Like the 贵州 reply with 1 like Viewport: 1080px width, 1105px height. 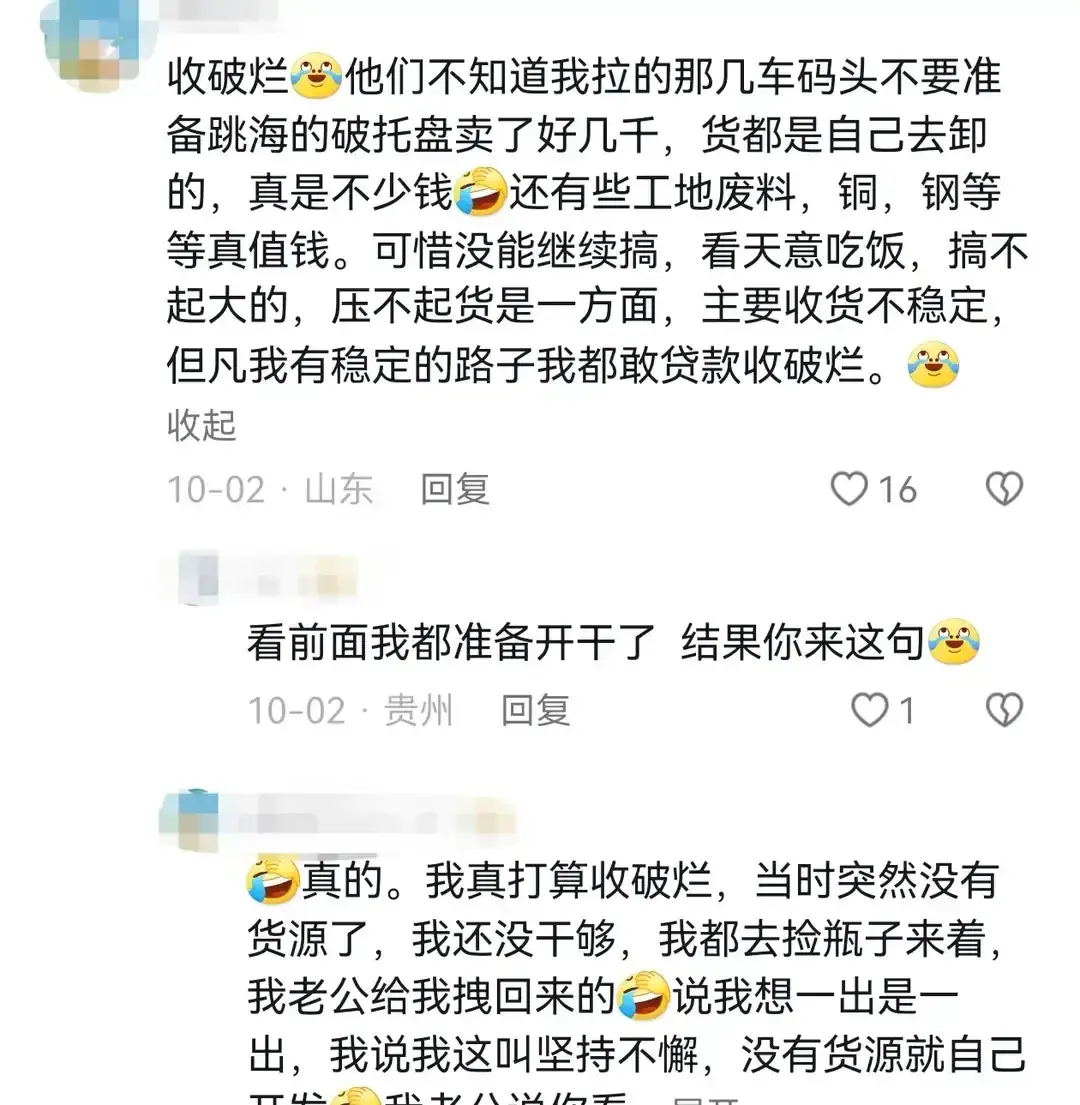tap(869, 710)
